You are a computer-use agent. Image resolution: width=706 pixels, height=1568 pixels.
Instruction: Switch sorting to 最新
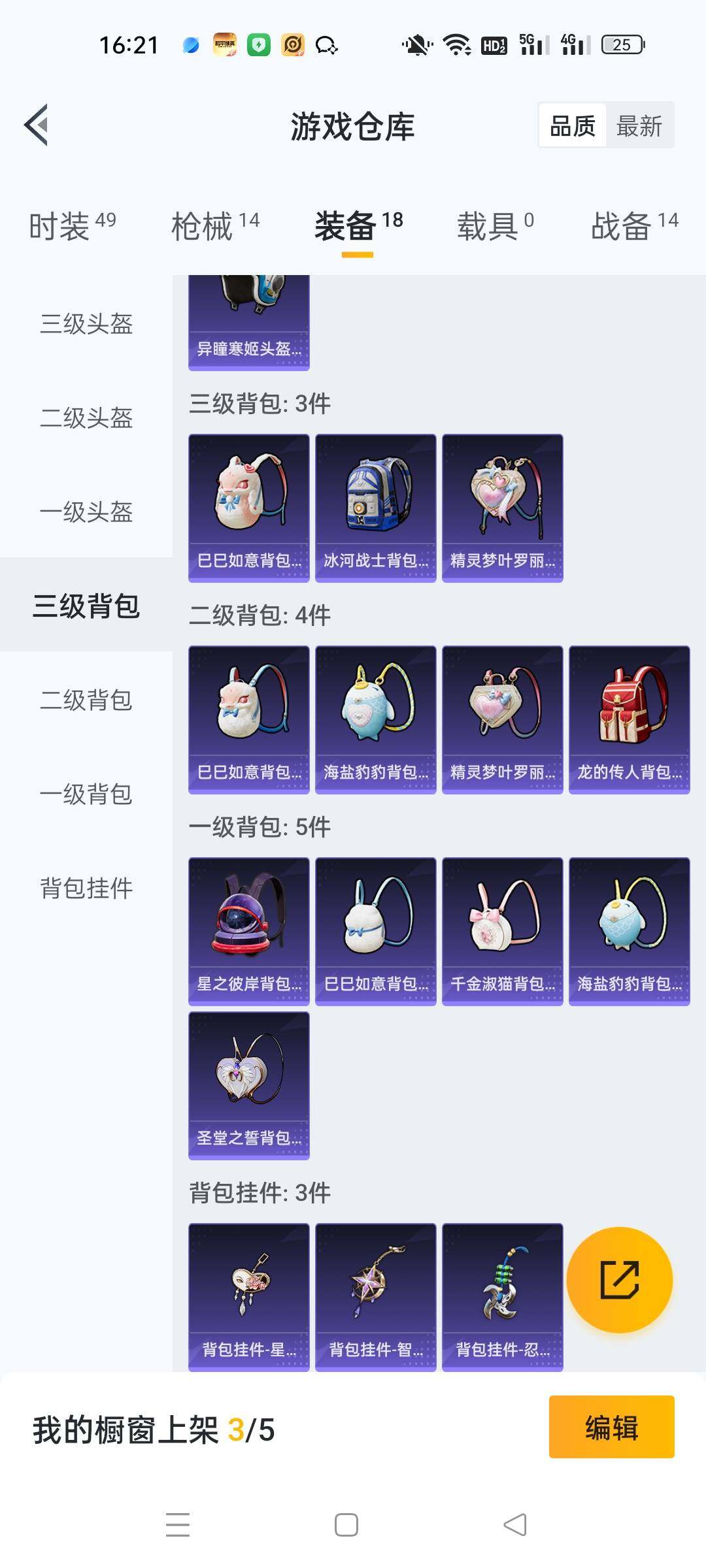click(x=639, y=124)
